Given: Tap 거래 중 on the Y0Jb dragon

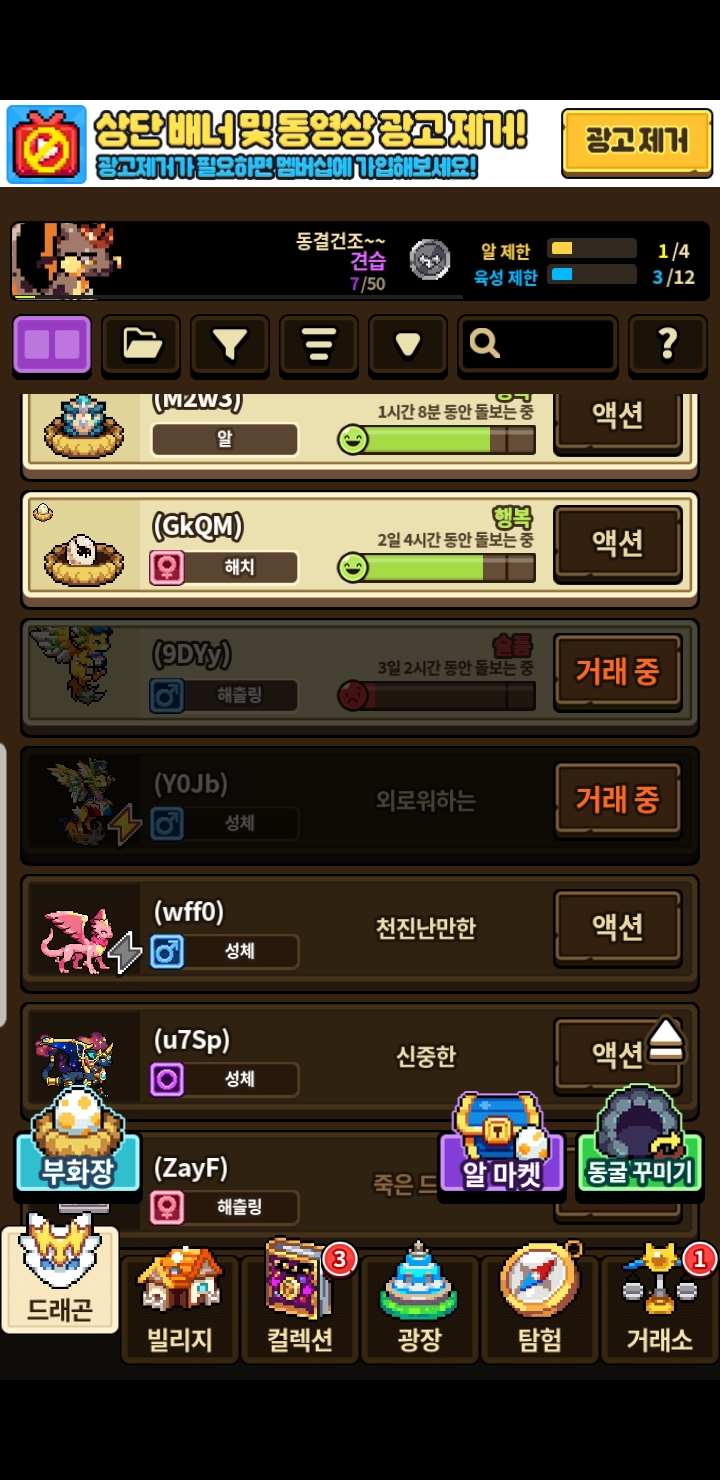Looking at the screenshot, I should pyautogui.click(x=618, y=799).
